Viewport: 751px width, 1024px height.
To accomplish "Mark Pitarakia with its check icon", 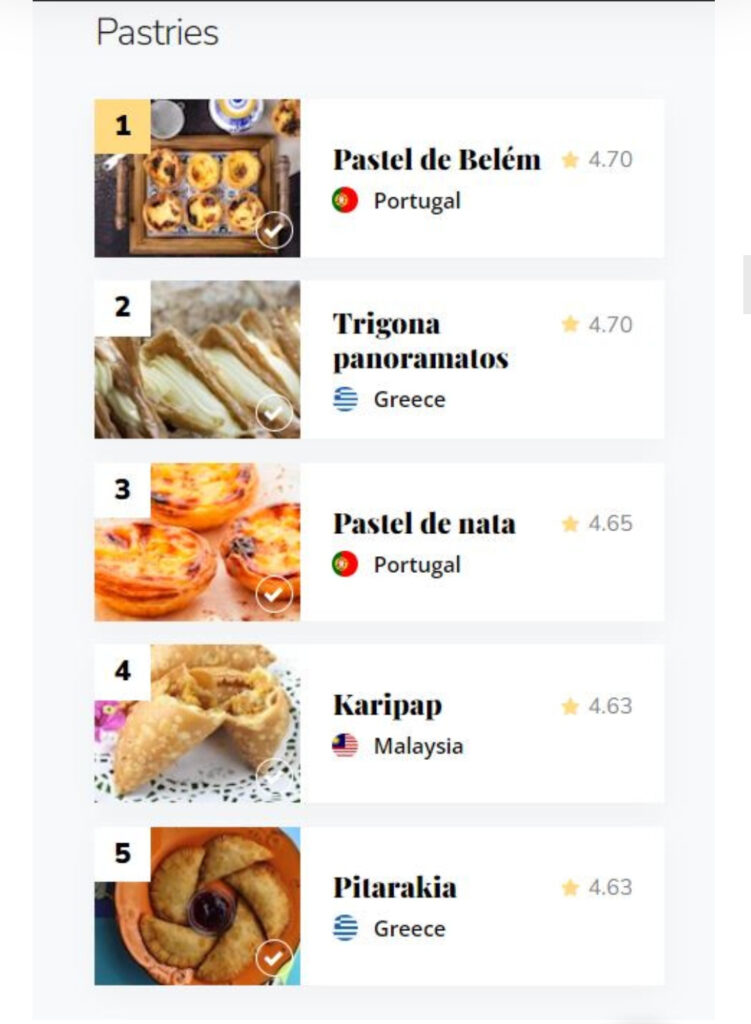I will pos(275,958).
